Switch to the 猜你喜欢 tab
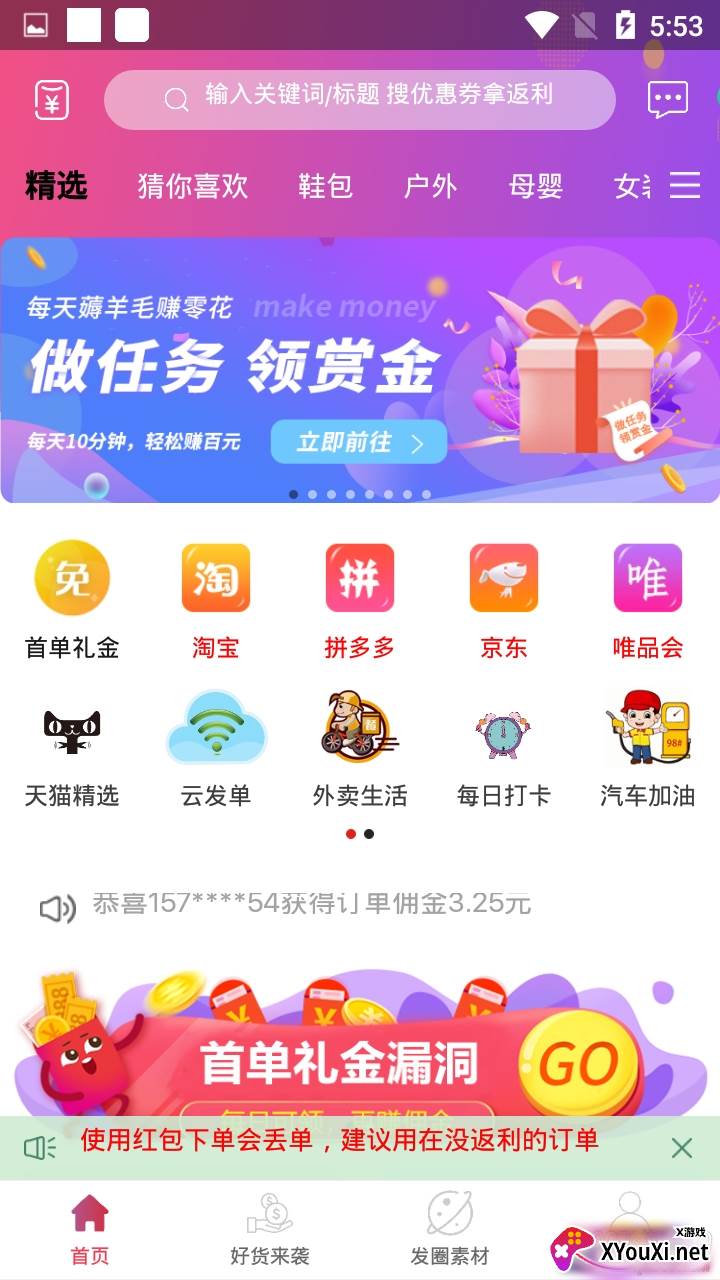Viewport: 720px width, 1280px height. coord(192,186)
